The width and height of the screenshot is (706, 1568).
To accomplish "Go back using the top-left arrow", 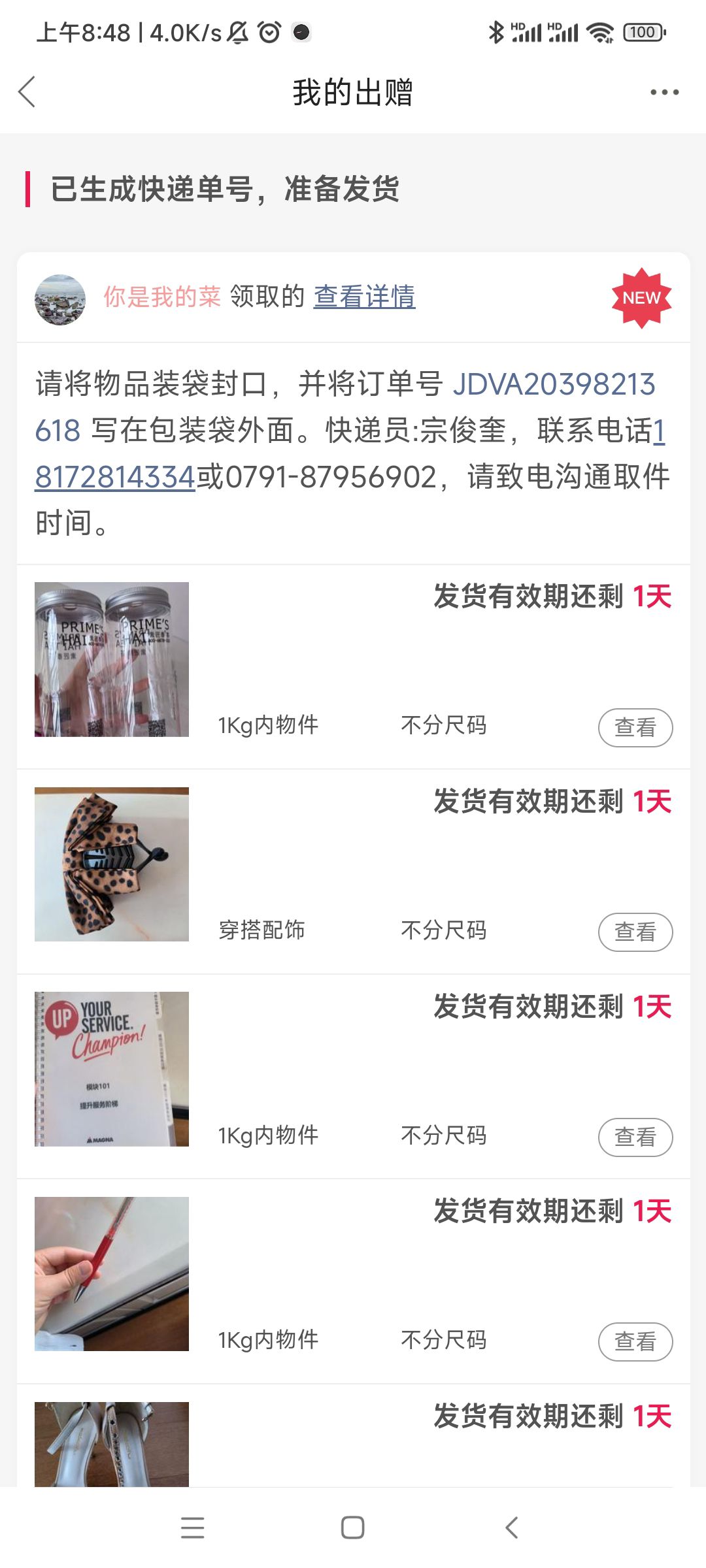I will [27, 92].
